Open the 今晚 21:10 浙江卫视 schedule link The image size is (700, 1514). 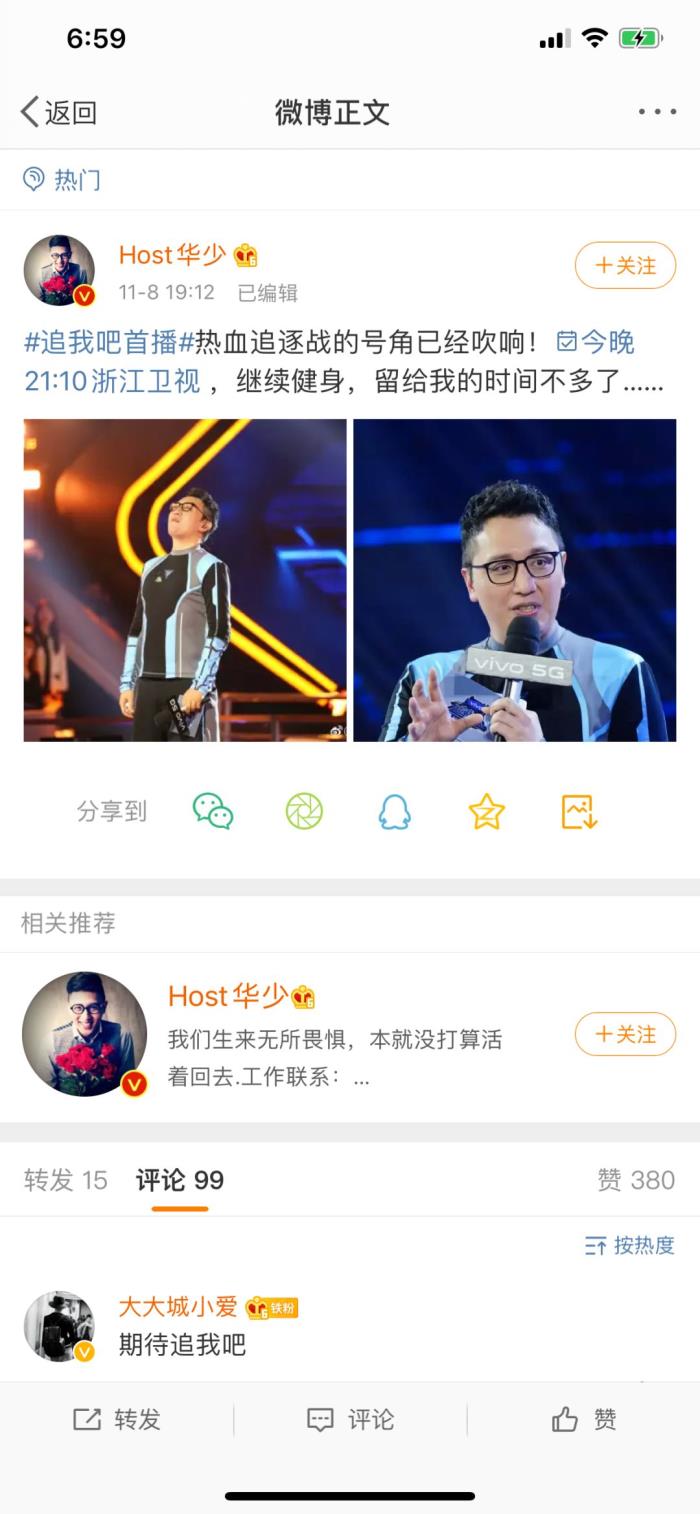595,343
